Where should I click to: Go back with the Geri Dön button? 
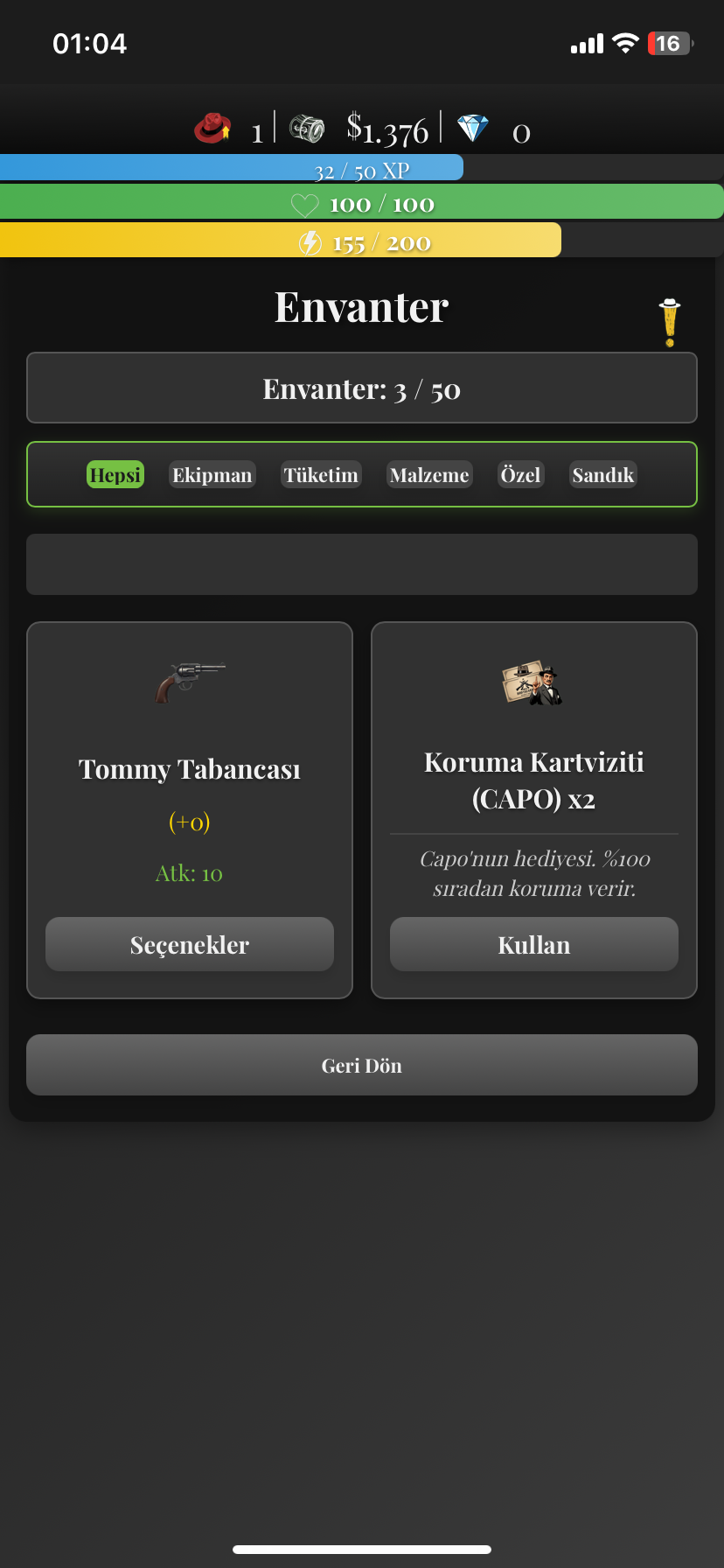tap(362, 1065)
